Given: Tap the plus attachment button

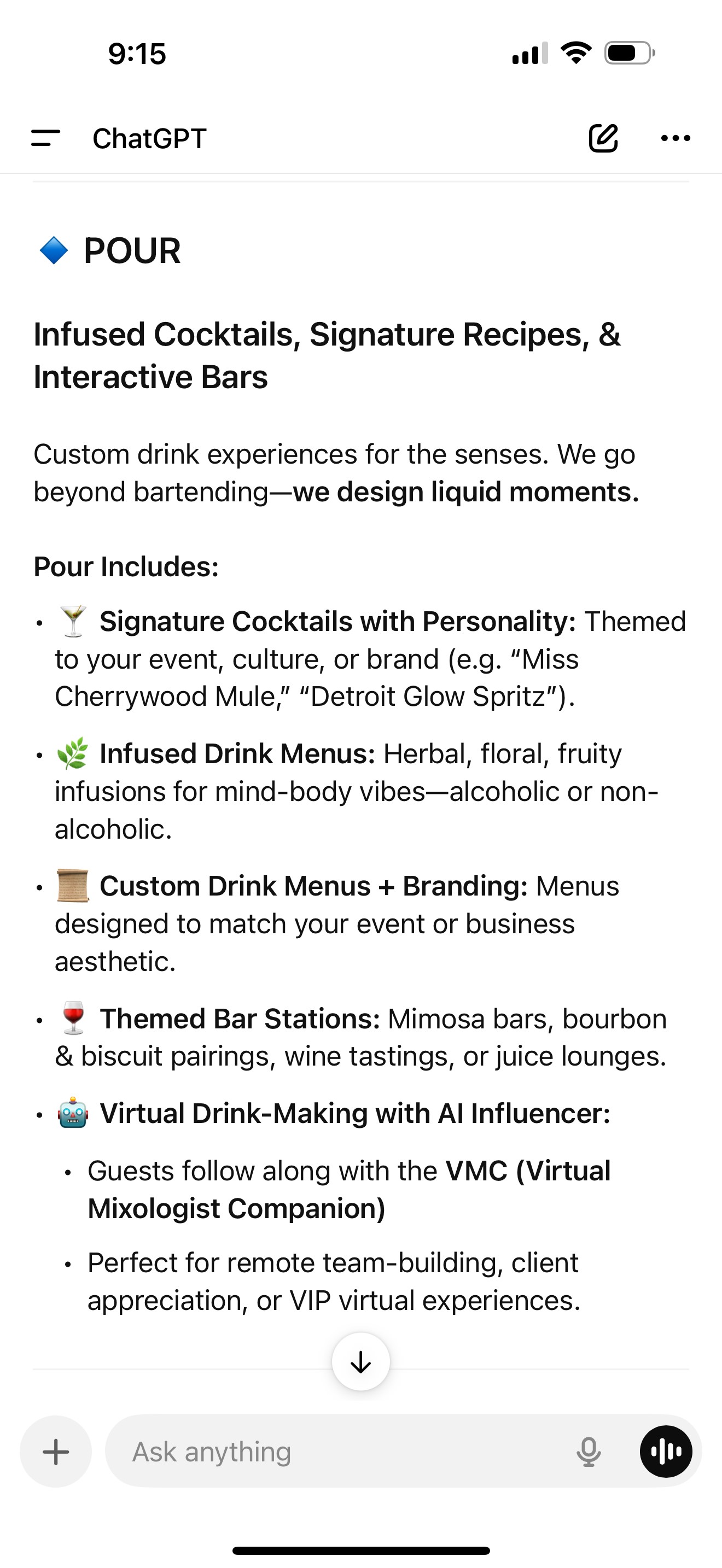Looking at the screenshot, I should 56,1452.
